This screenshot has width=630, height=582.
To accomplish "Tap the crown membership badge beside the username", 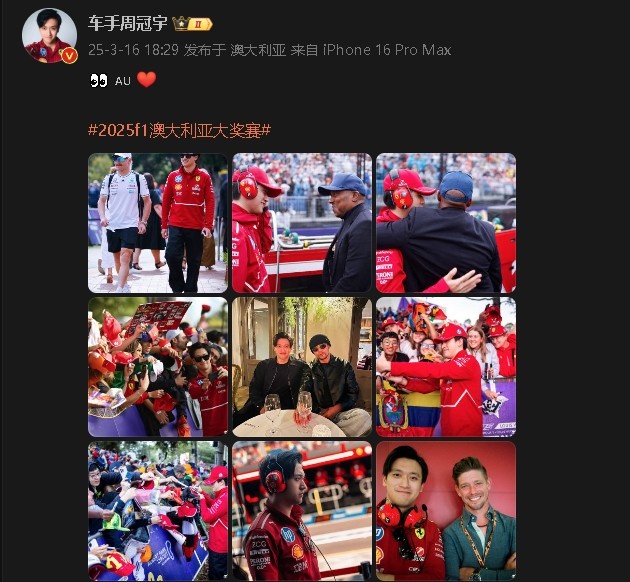I will (x=192, y=23).
